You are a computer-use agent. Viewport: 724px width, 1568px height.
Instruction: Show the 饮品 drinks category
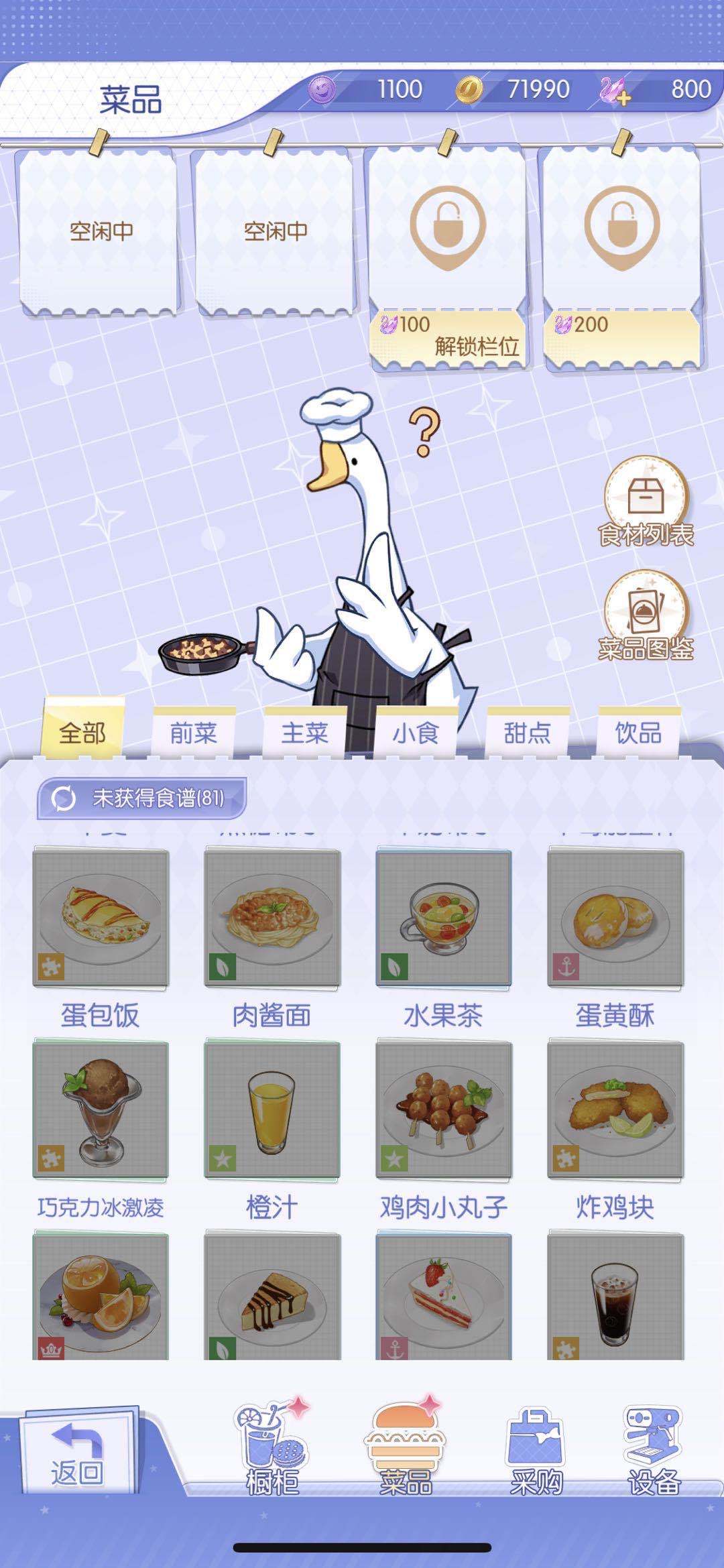[638, 733]
